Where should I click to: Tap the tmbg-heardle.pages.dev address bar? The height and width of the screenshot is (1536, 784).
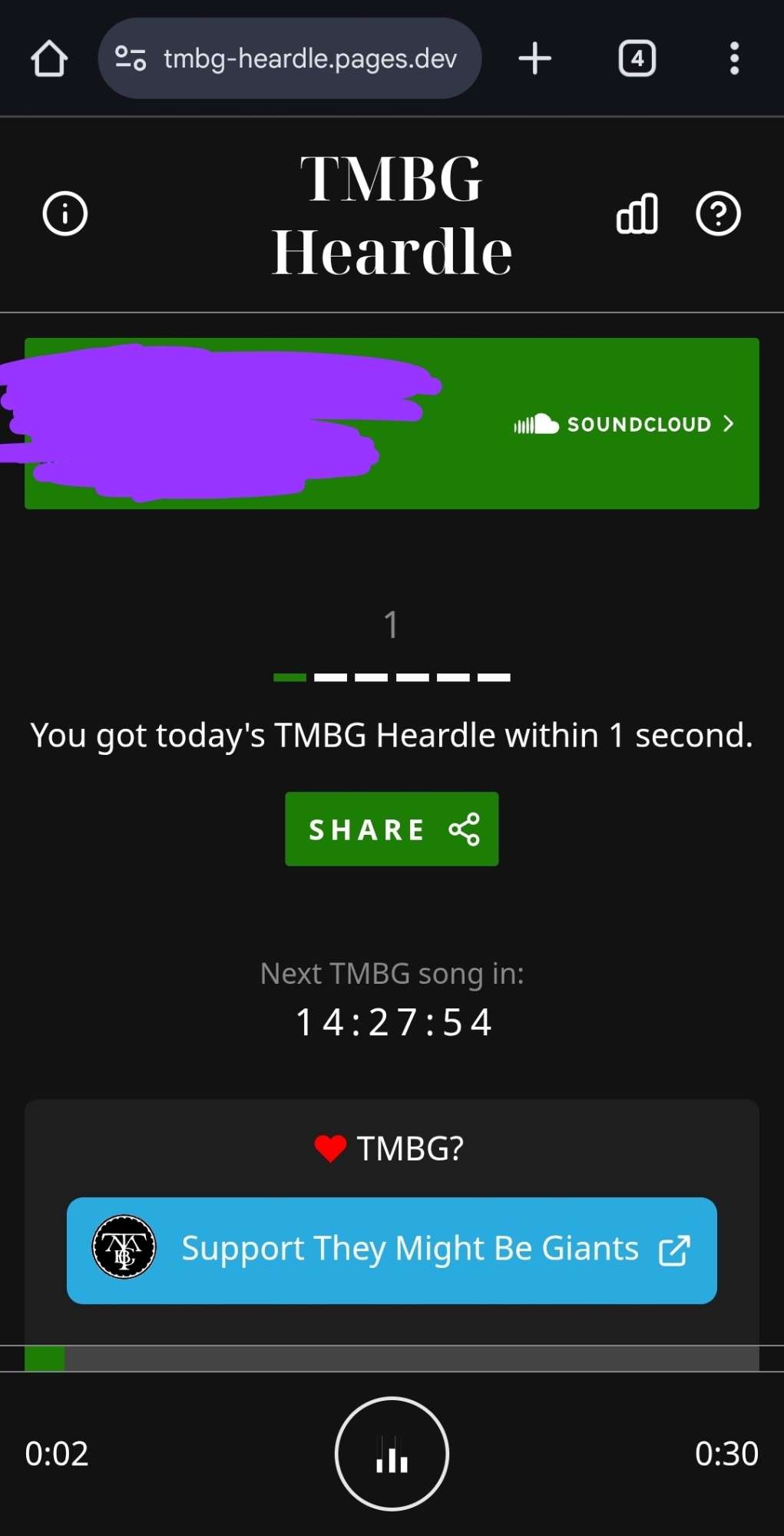tap(309, 58)
